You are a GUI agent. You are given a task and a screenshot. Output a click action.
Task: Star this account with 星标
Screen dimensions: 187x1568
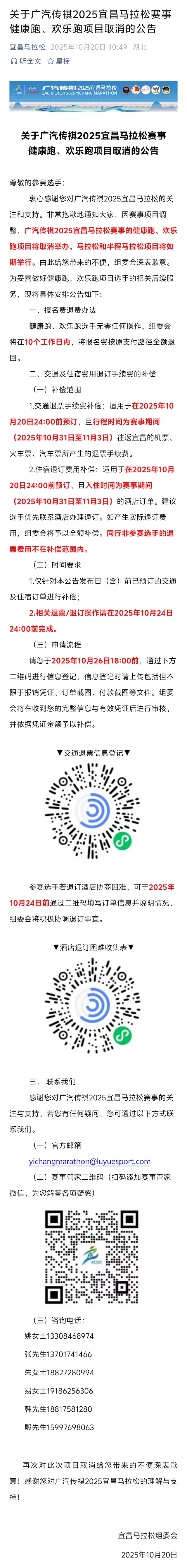[x=59, y=61]
